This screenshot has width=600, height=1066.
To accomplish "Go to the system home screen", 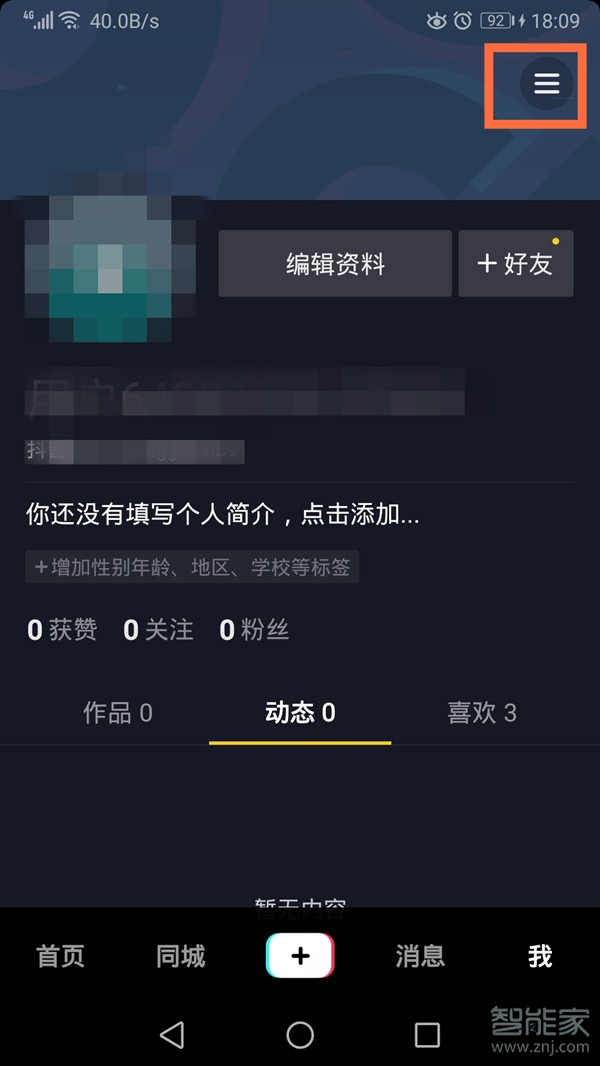I will click(x=300, y=1034).
